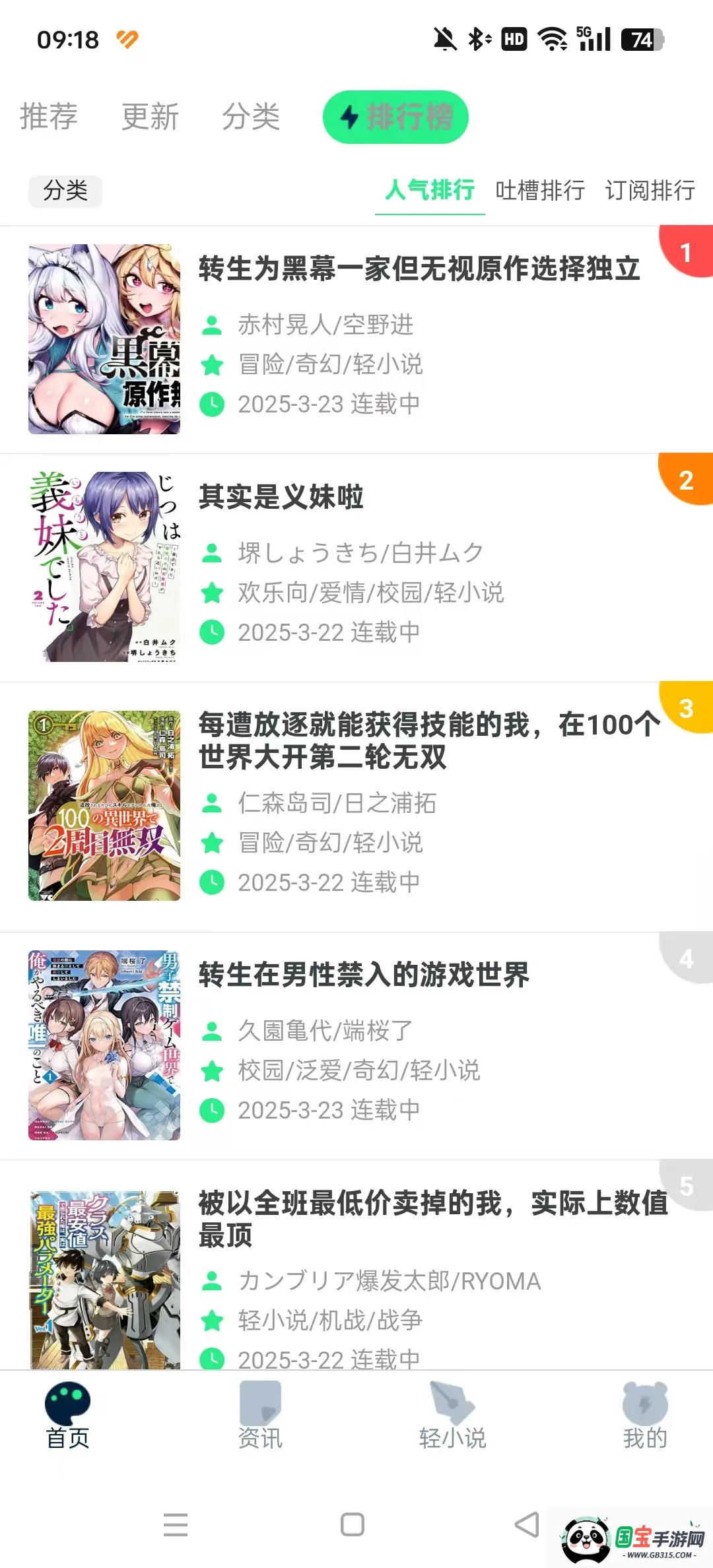This screenshot has width=713, height=1568.
Task: Click the star genre icon next to 冒险/奇幻/轻小说
Action: (211, 365)
